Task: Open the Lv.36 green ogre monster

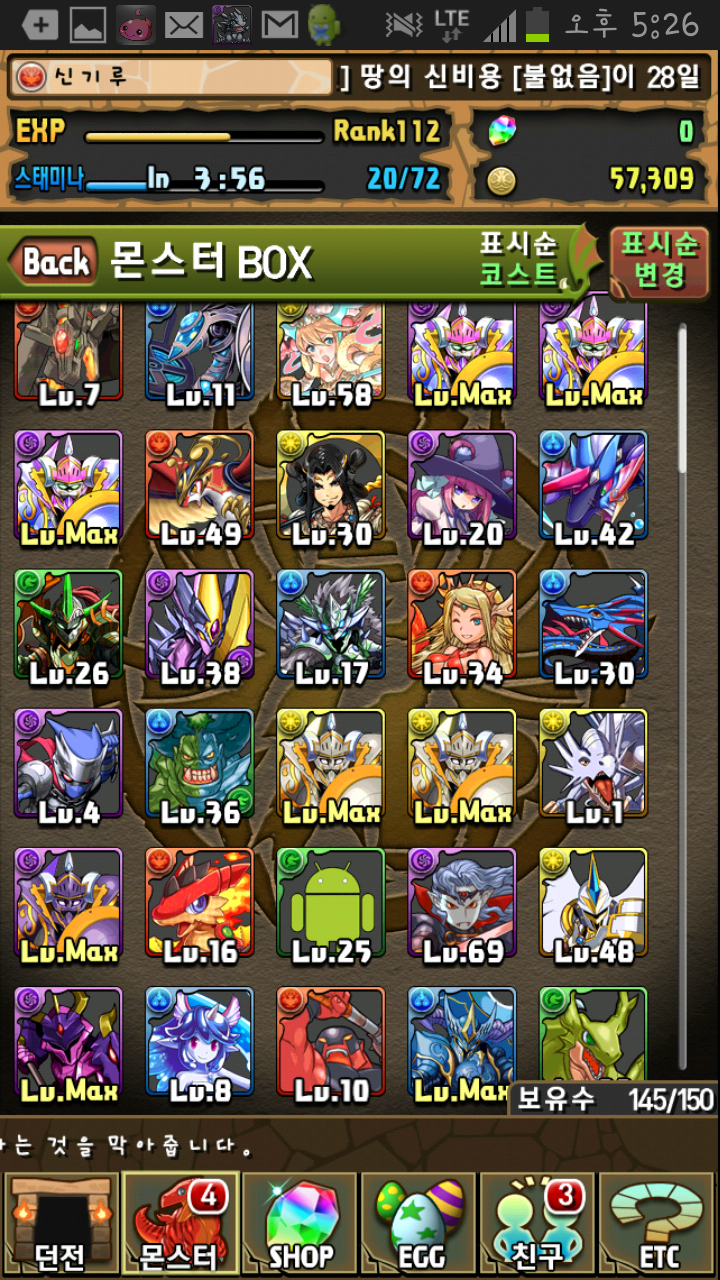Action: pos(200,765)
